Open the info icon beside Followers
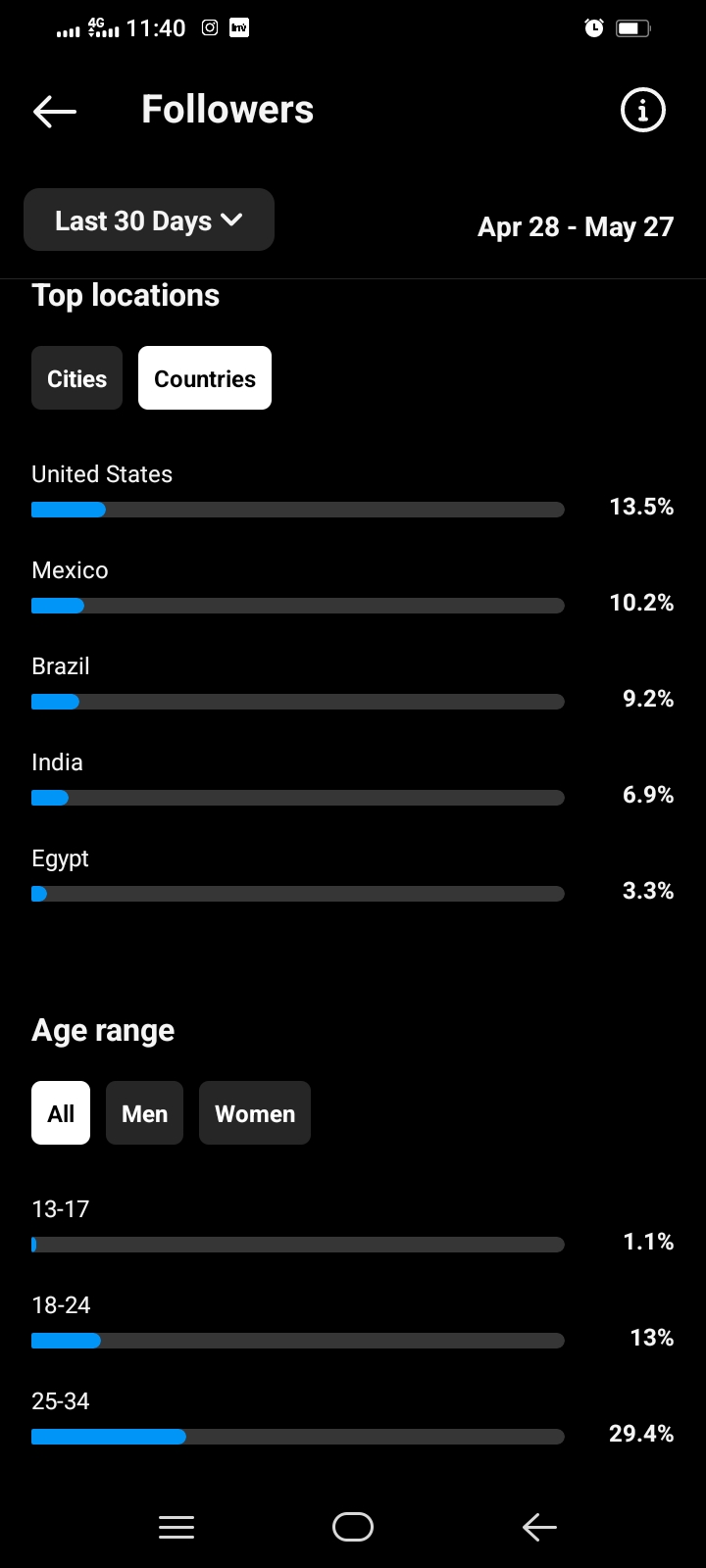This screenshot has width=706, height=1568. click(643, 110)
